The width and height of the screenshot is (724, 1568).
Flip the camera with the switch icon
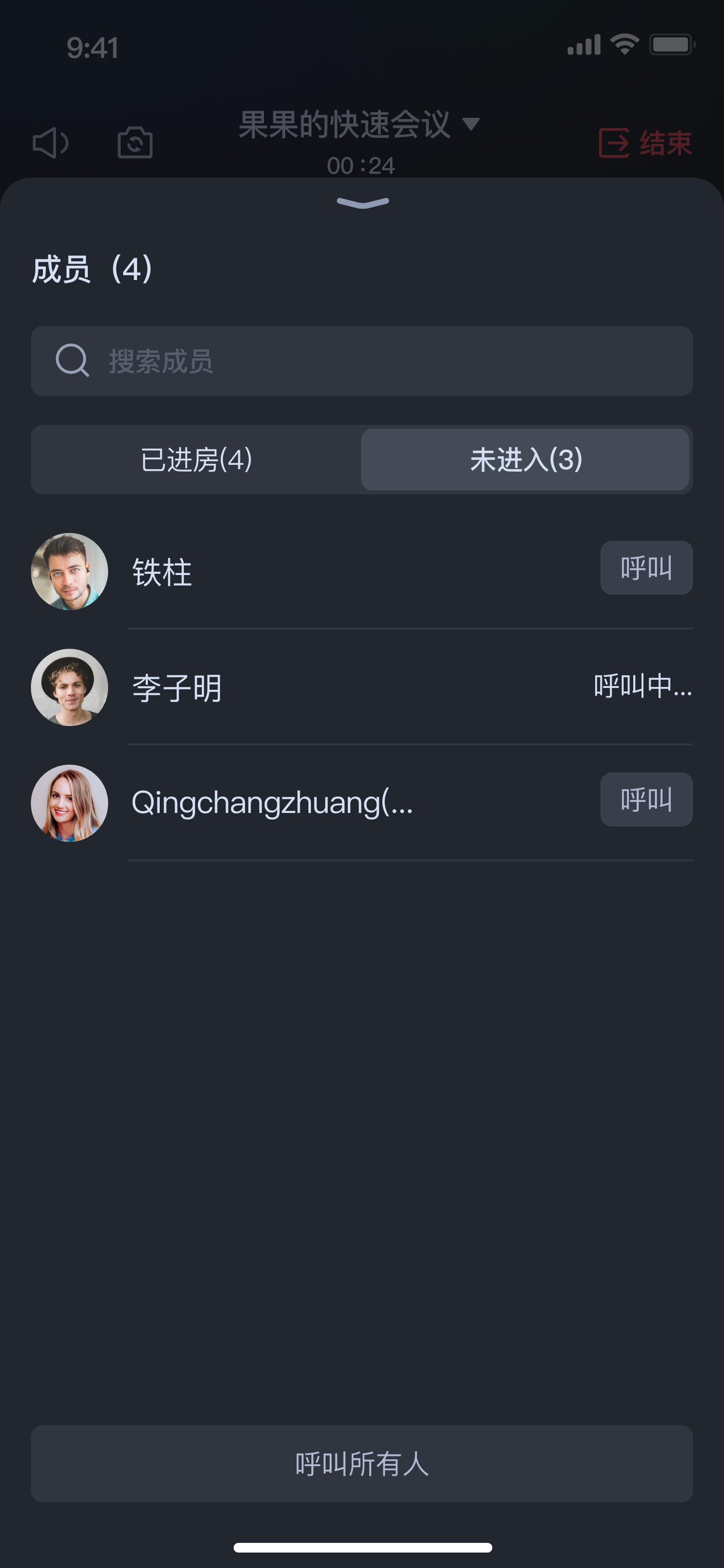[x=135, y=143]
